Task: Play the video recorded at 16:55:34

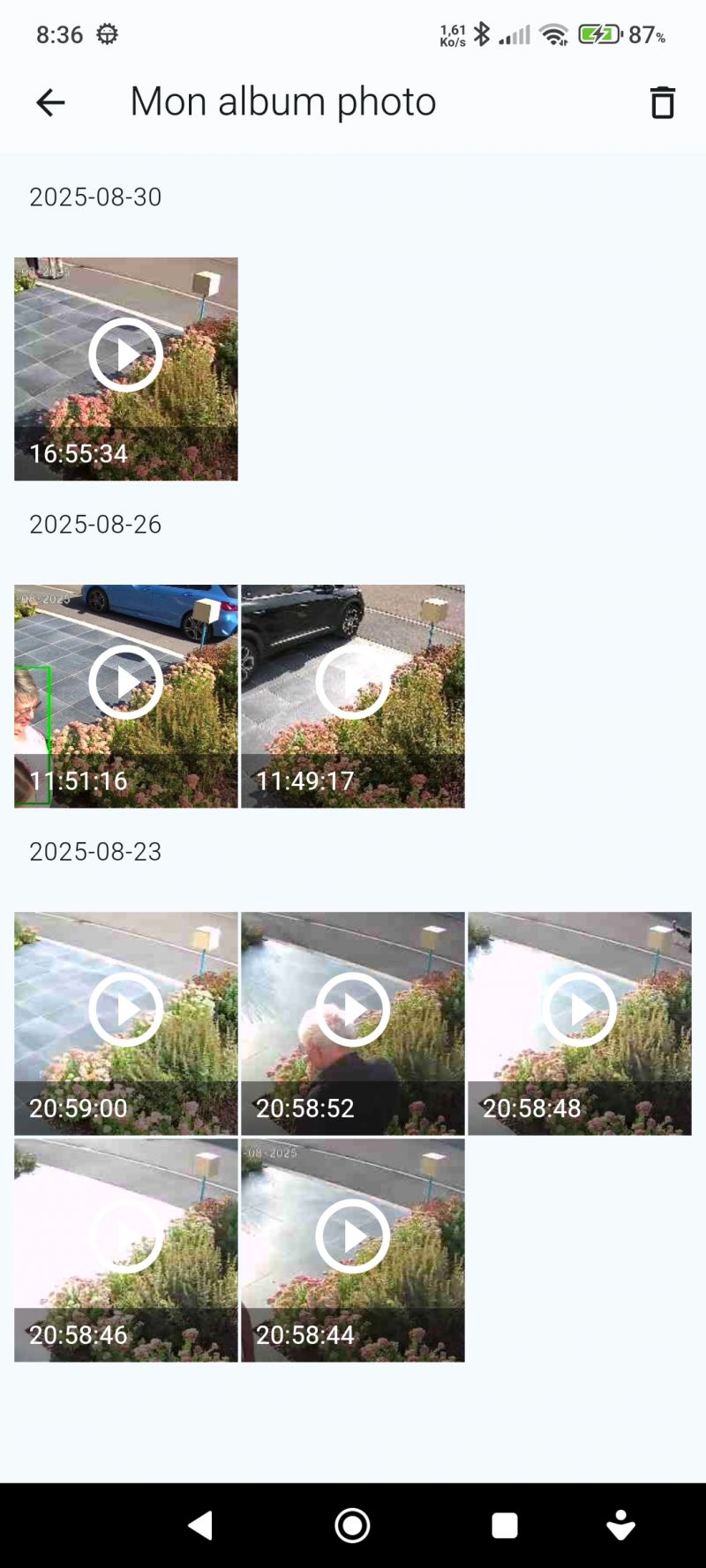Action: pos(125,355)
